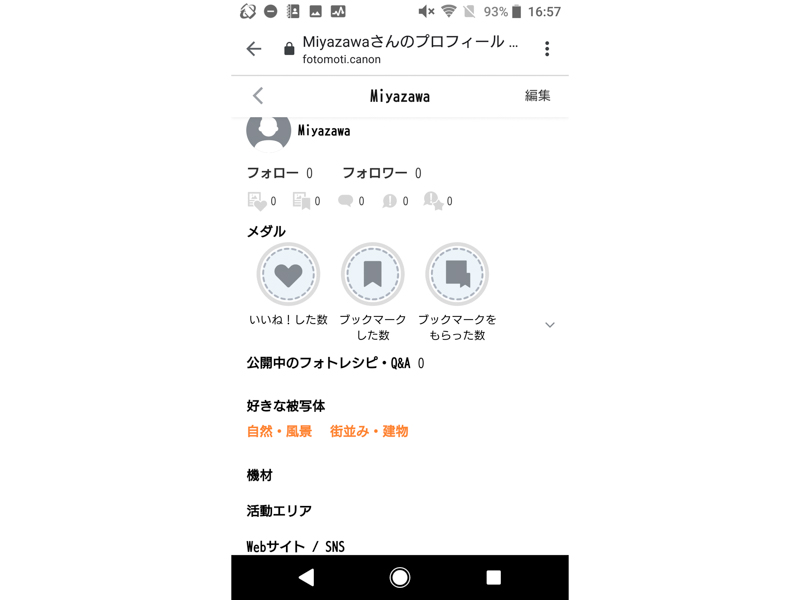Select the 街並み・建物 subject tag

[x=369, y=432]
